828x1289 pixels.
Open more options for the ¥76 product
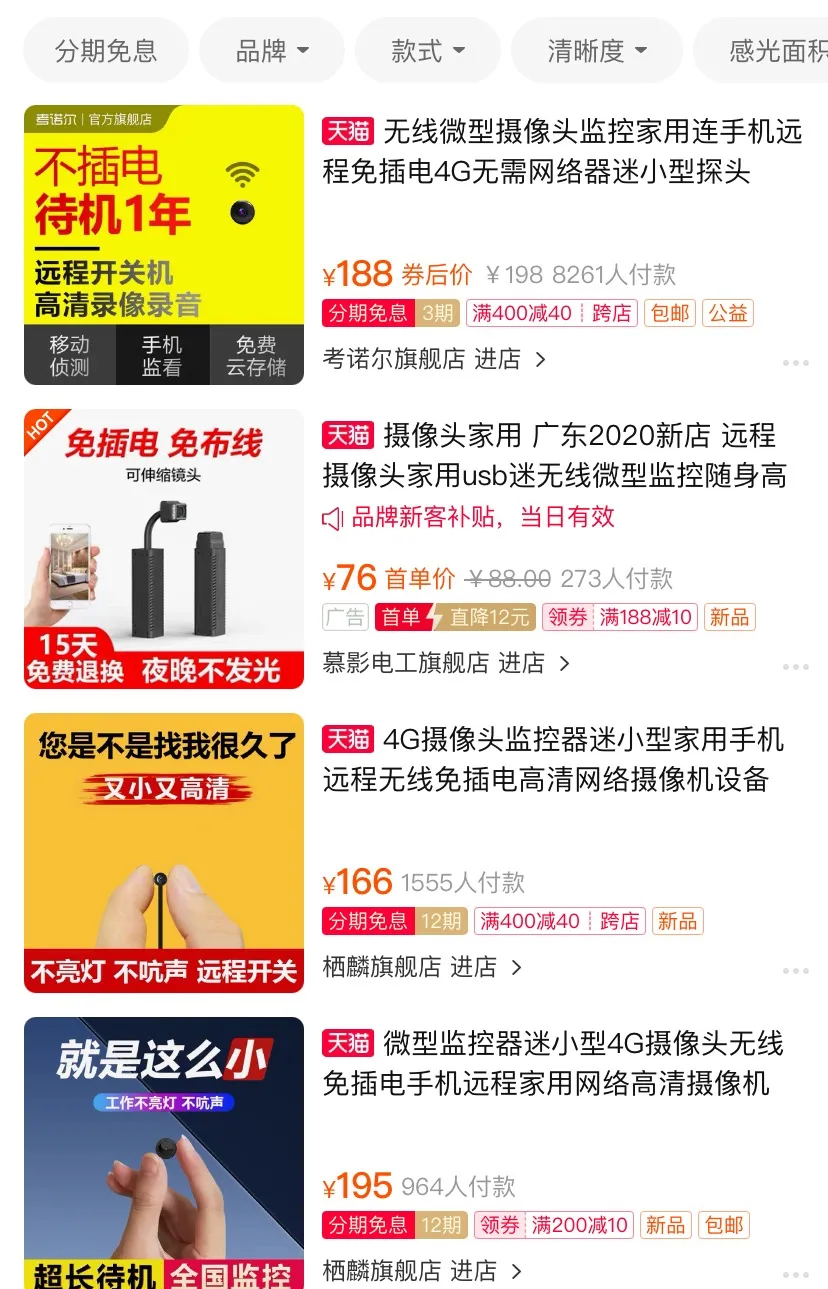point(795,667)
